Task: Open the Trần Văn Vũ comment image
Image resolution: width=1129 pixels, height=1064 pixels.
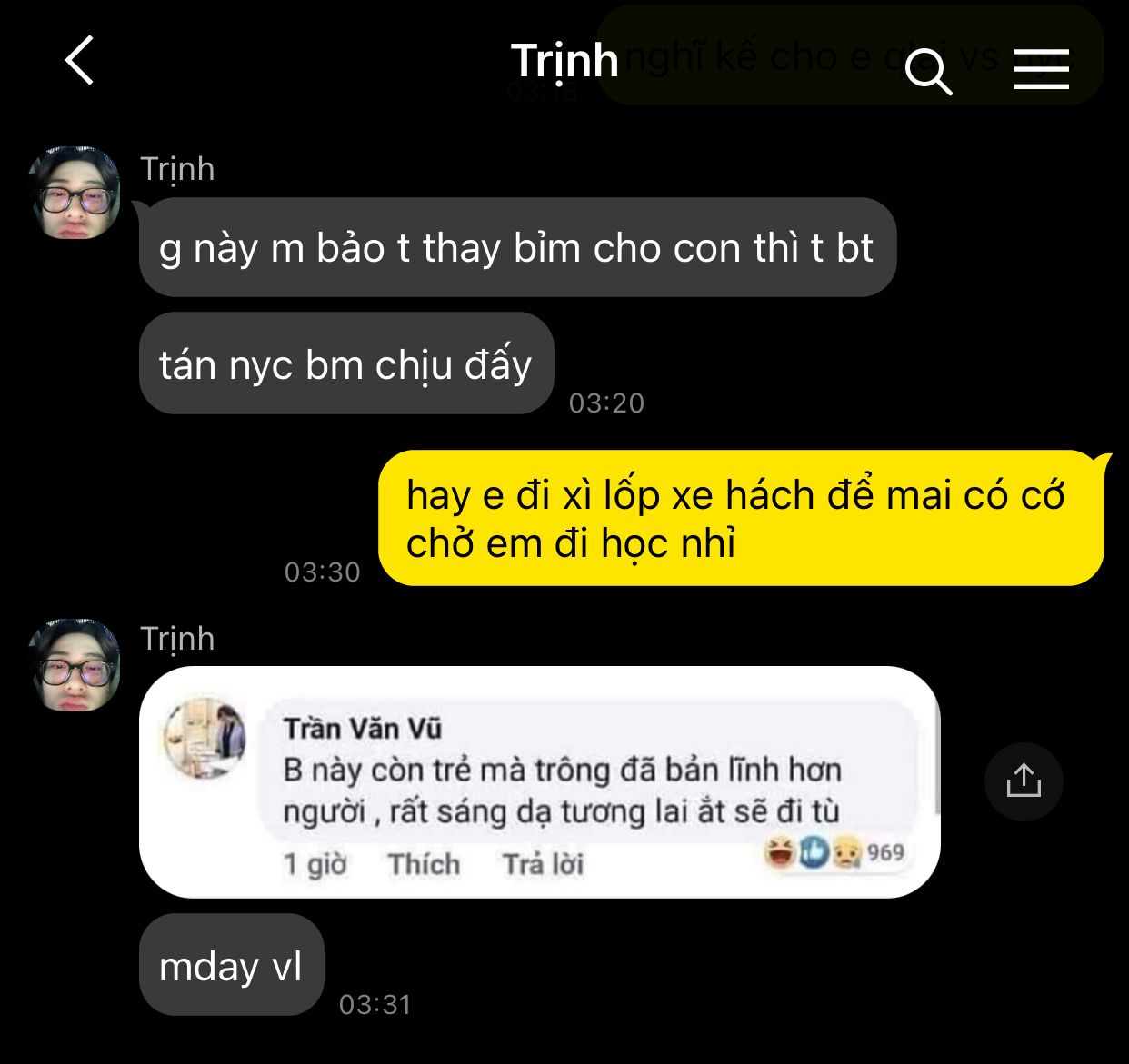Action: click(539, 782)
